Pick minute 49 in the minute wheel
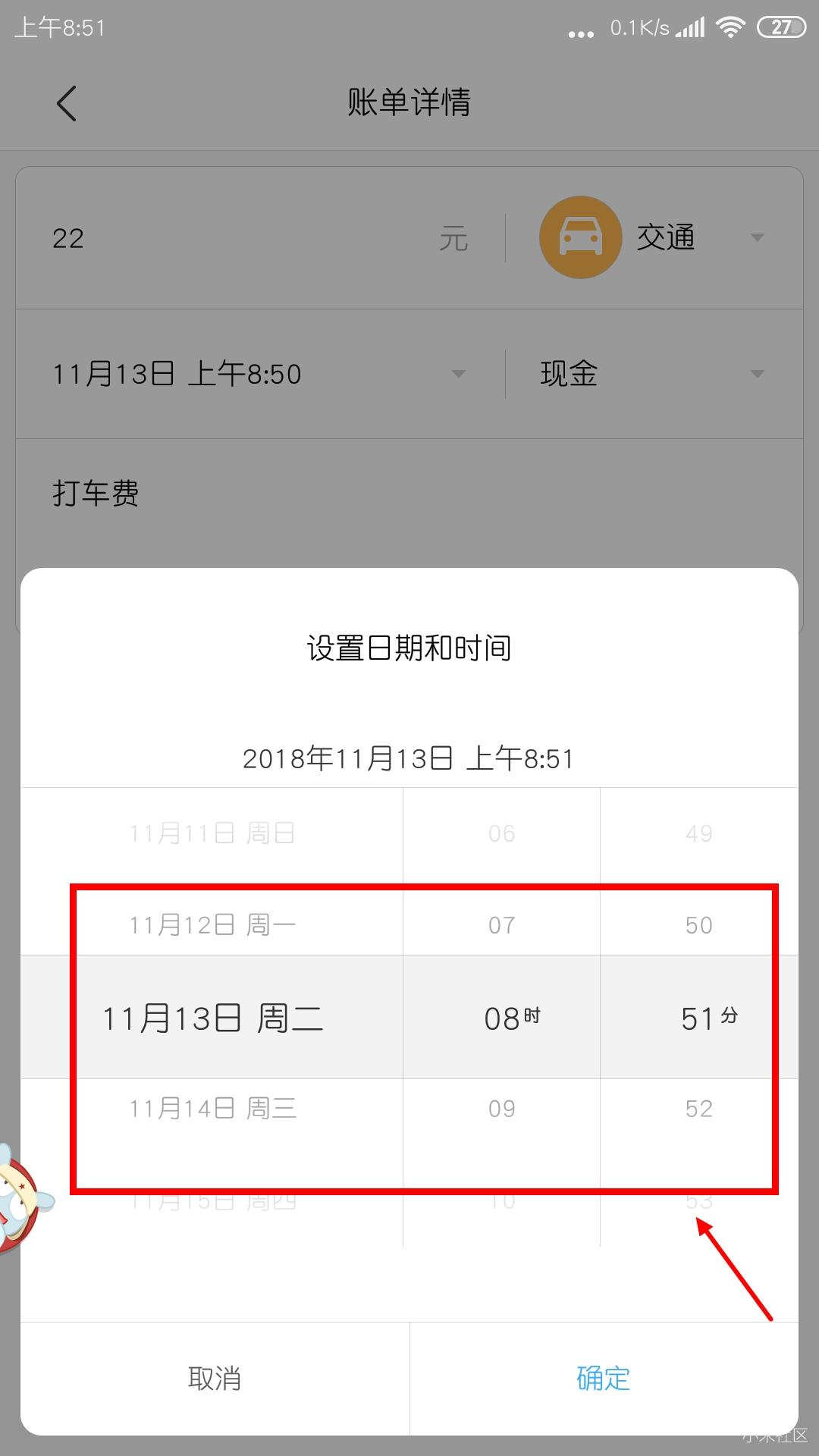Viewport: 819px width, 1456px height. (x=698, y=833)
